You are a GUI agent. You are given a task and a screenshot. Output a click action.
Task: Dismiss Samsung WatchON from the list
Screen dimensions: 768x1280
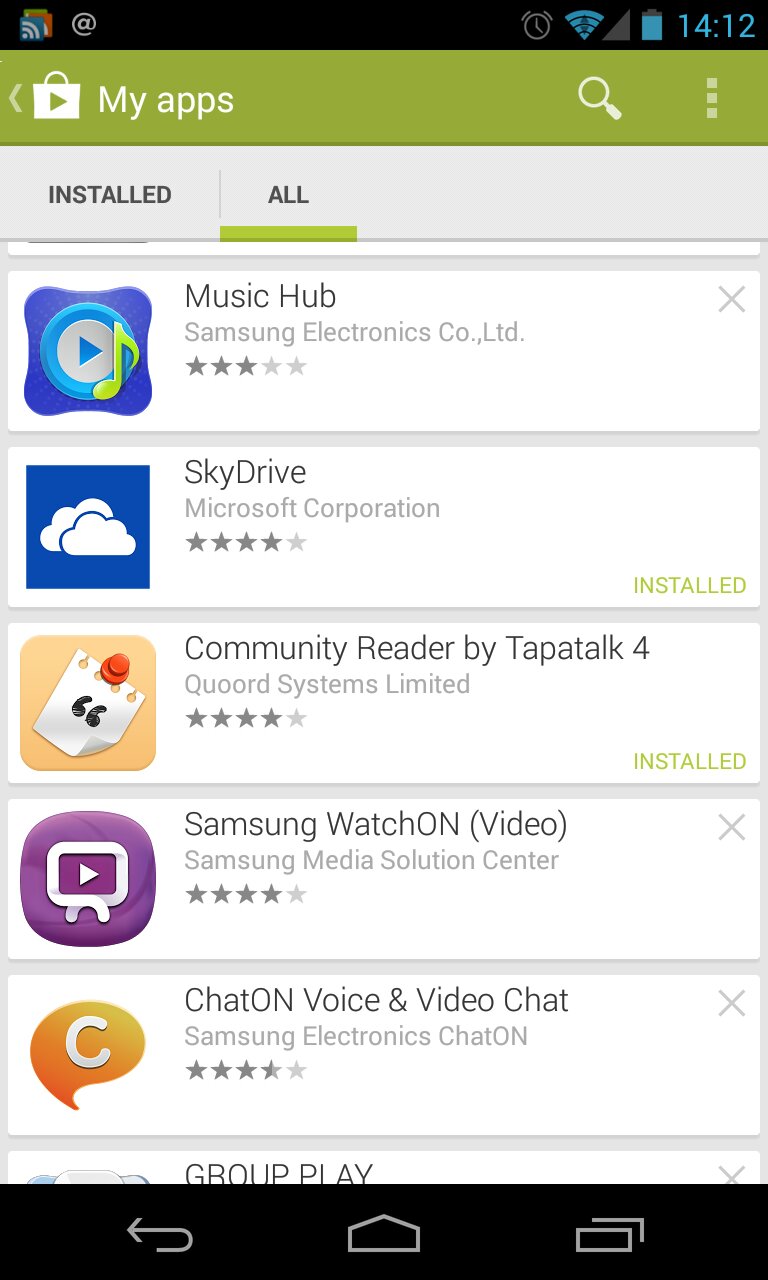732,827
